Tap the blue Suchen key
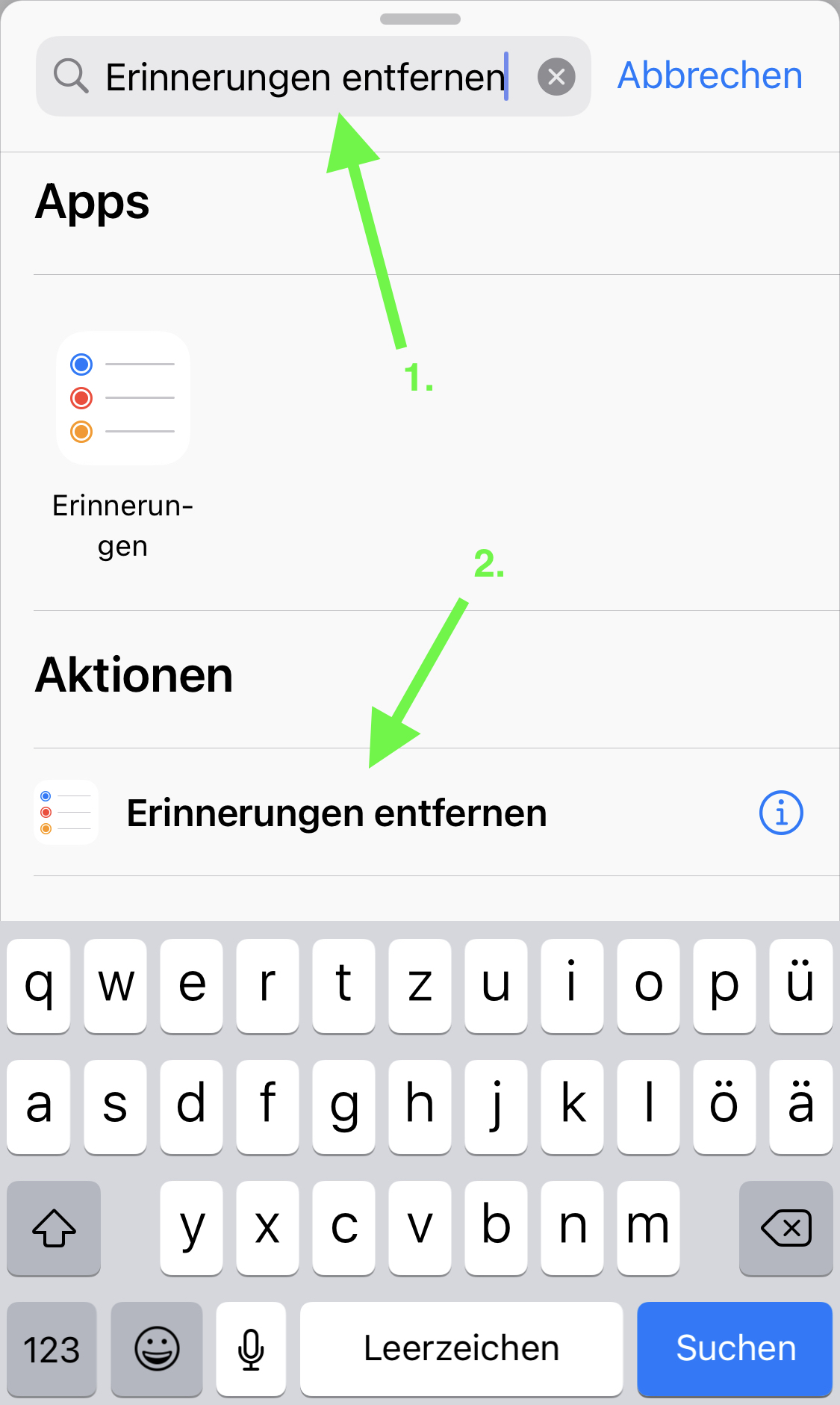Screen dimensions: 840x1405 (734, 1348)
